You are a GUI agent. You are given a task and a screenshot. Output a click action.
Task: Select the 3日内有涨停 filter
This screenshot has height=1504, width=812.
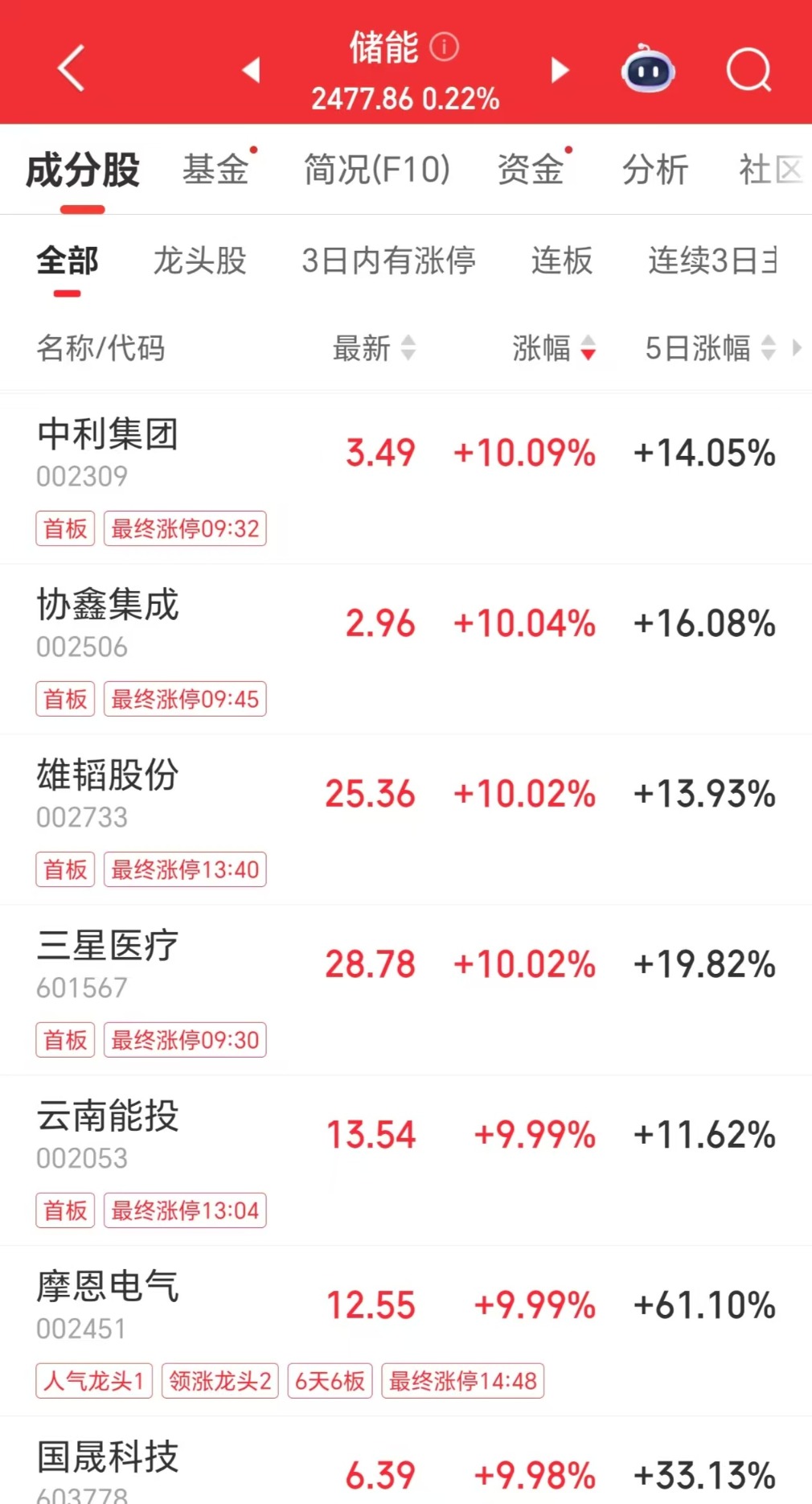pos(388,261)
